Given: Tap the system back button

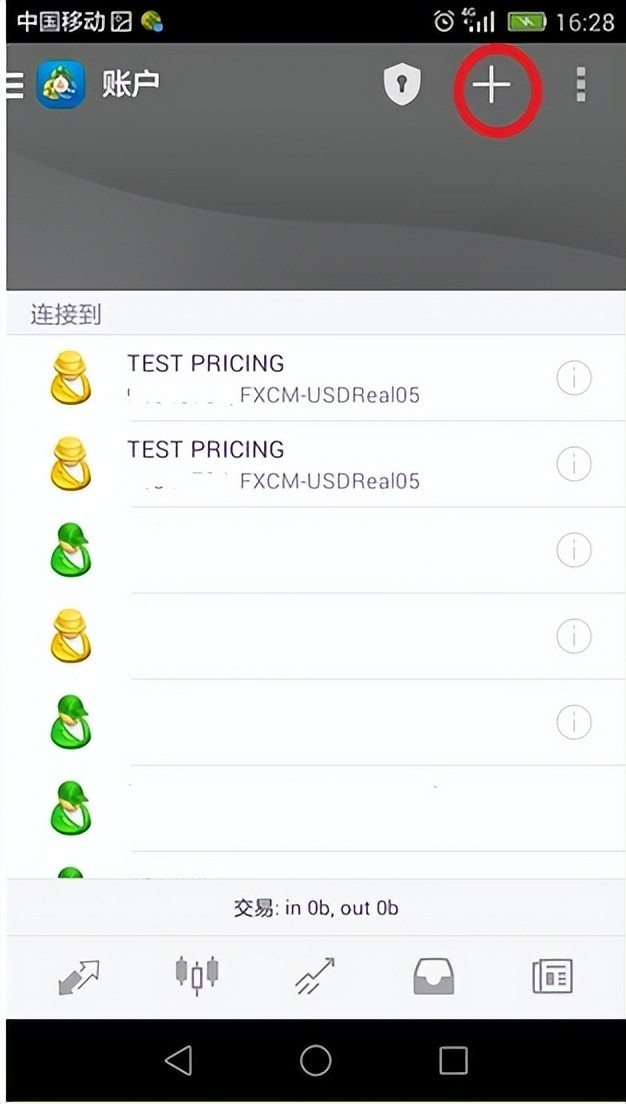Looking at the screenshot, I should tap(178, 1060).
